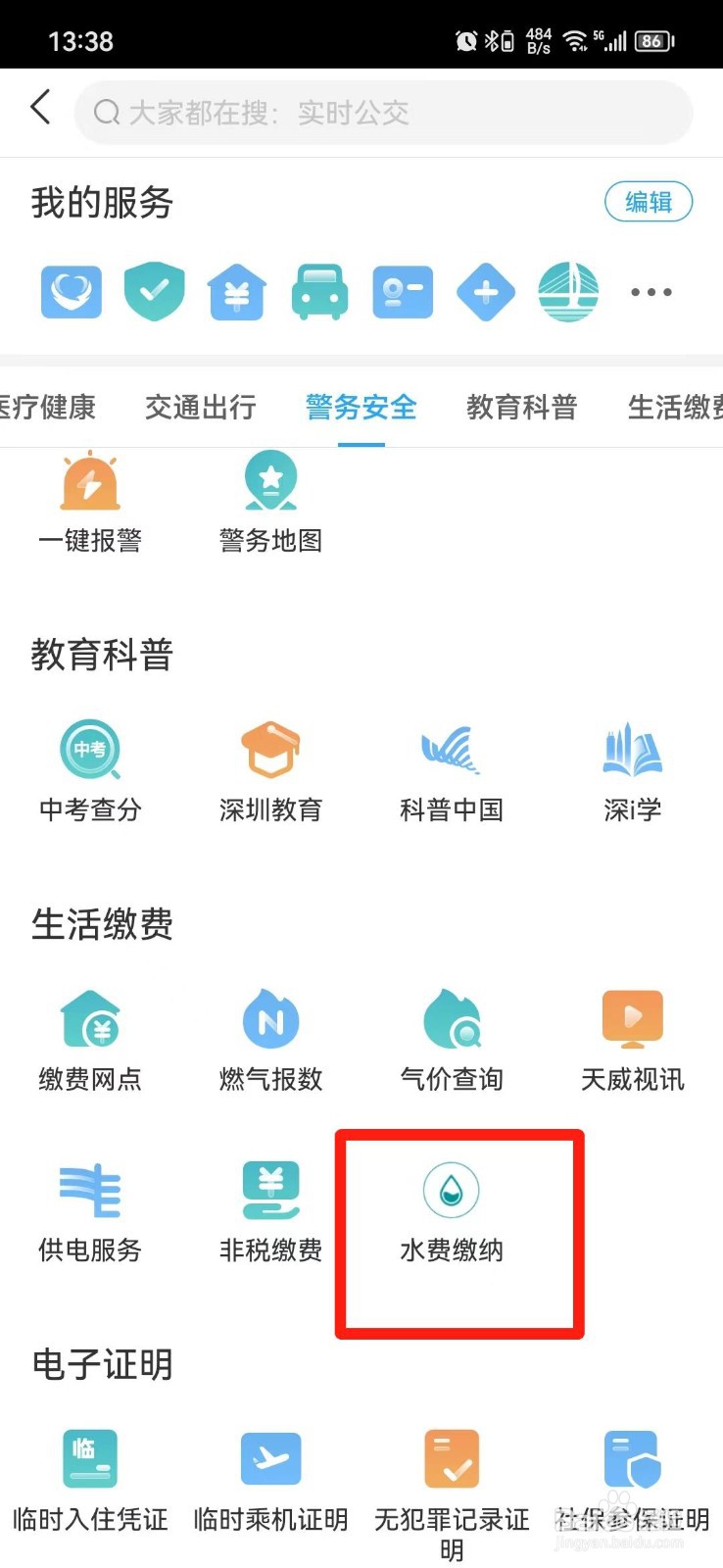Switch to the 交通出行 tab
Screen dimensions: 723x1568
[200, 407]
